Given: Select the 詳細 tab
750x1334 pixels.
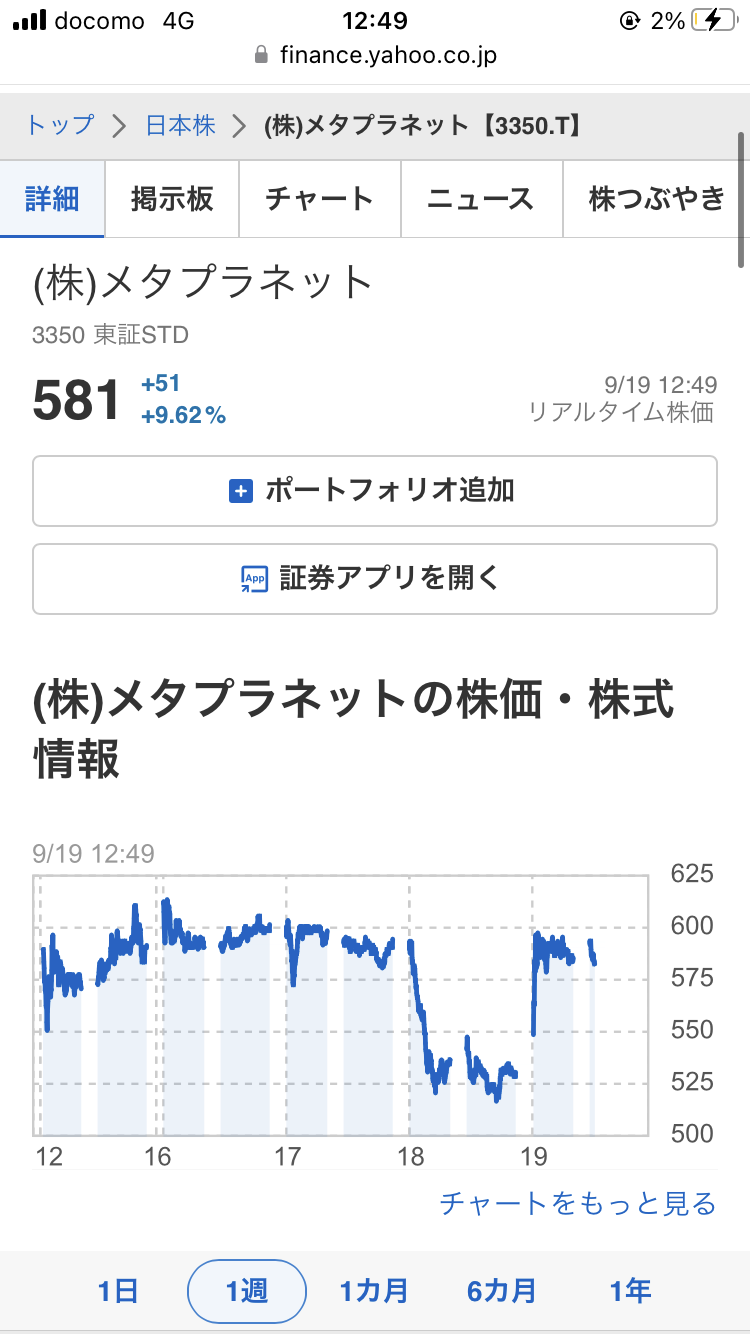Looking at the screenshot, I should [52, 199].
